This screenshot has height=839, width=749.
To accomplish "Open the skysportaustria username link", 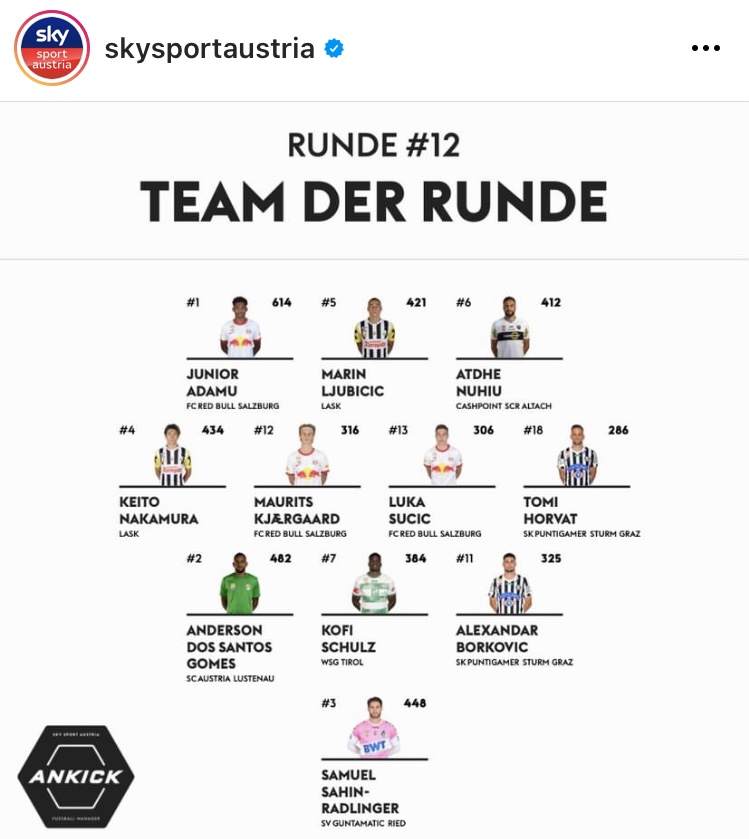I will tap(209, 48).
